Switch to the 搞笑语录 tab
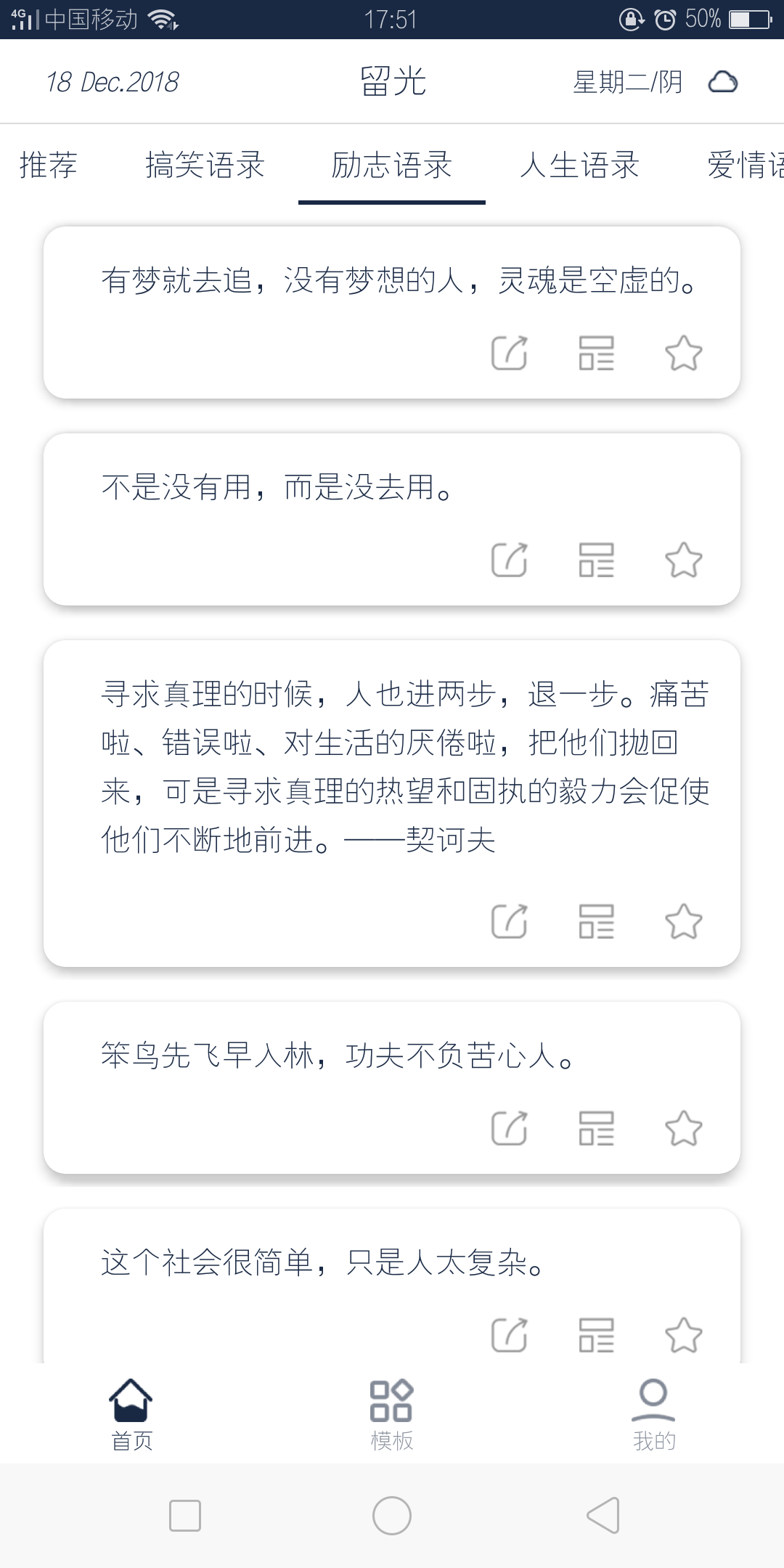 [205, 165]
